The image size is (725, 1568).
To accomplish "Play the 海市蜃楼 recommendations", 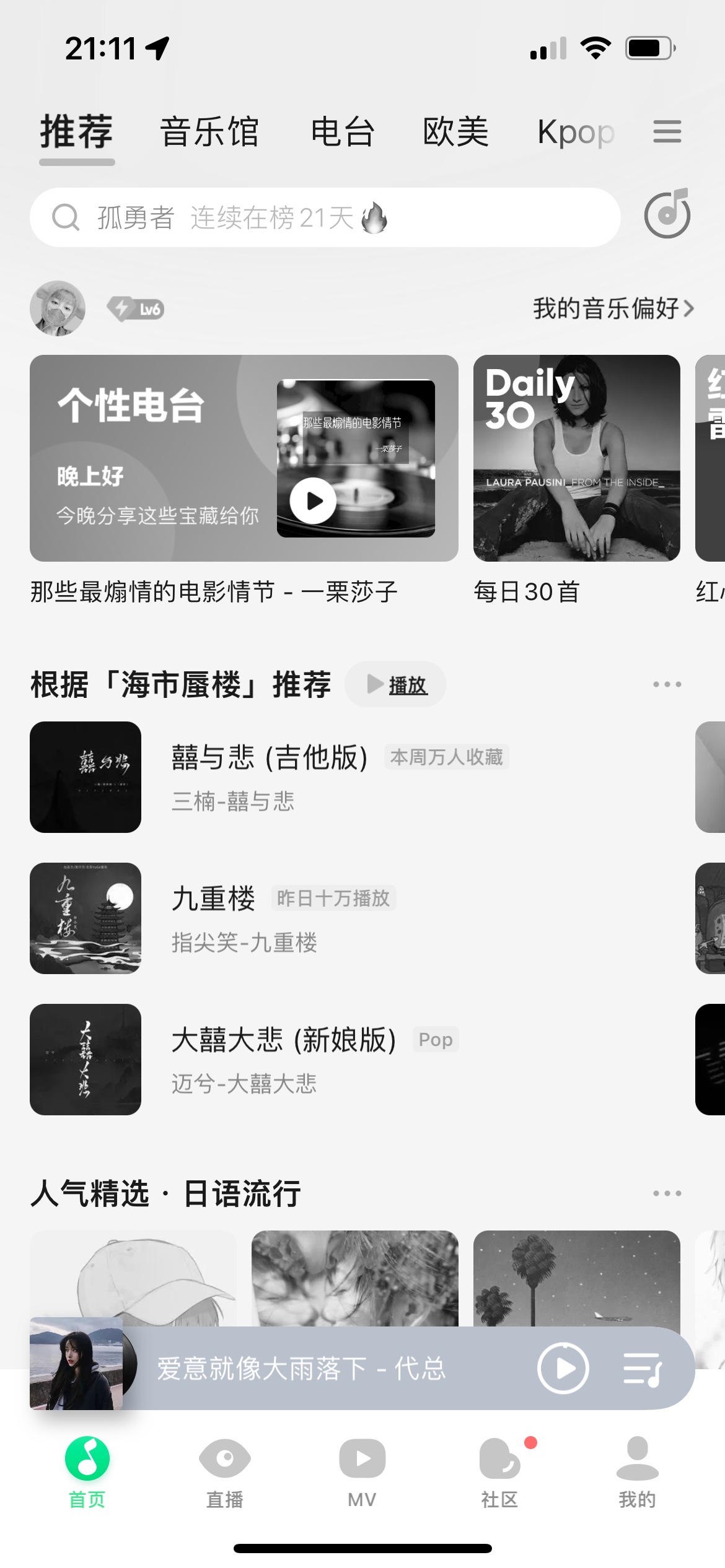I will pyautogui.click(x=397, y=684).
